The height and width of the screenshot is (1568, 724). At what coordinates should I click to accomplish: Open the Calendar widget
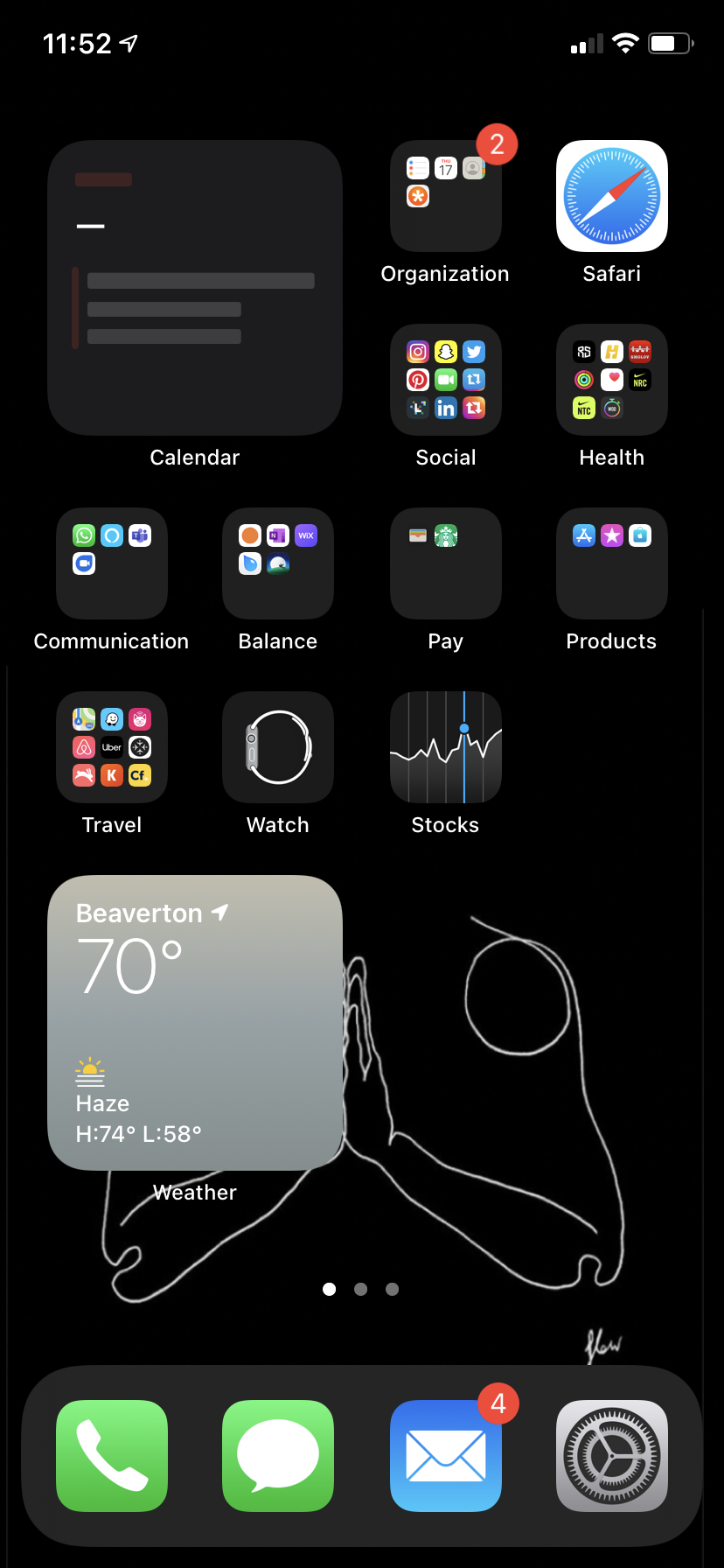coord(194,288)
